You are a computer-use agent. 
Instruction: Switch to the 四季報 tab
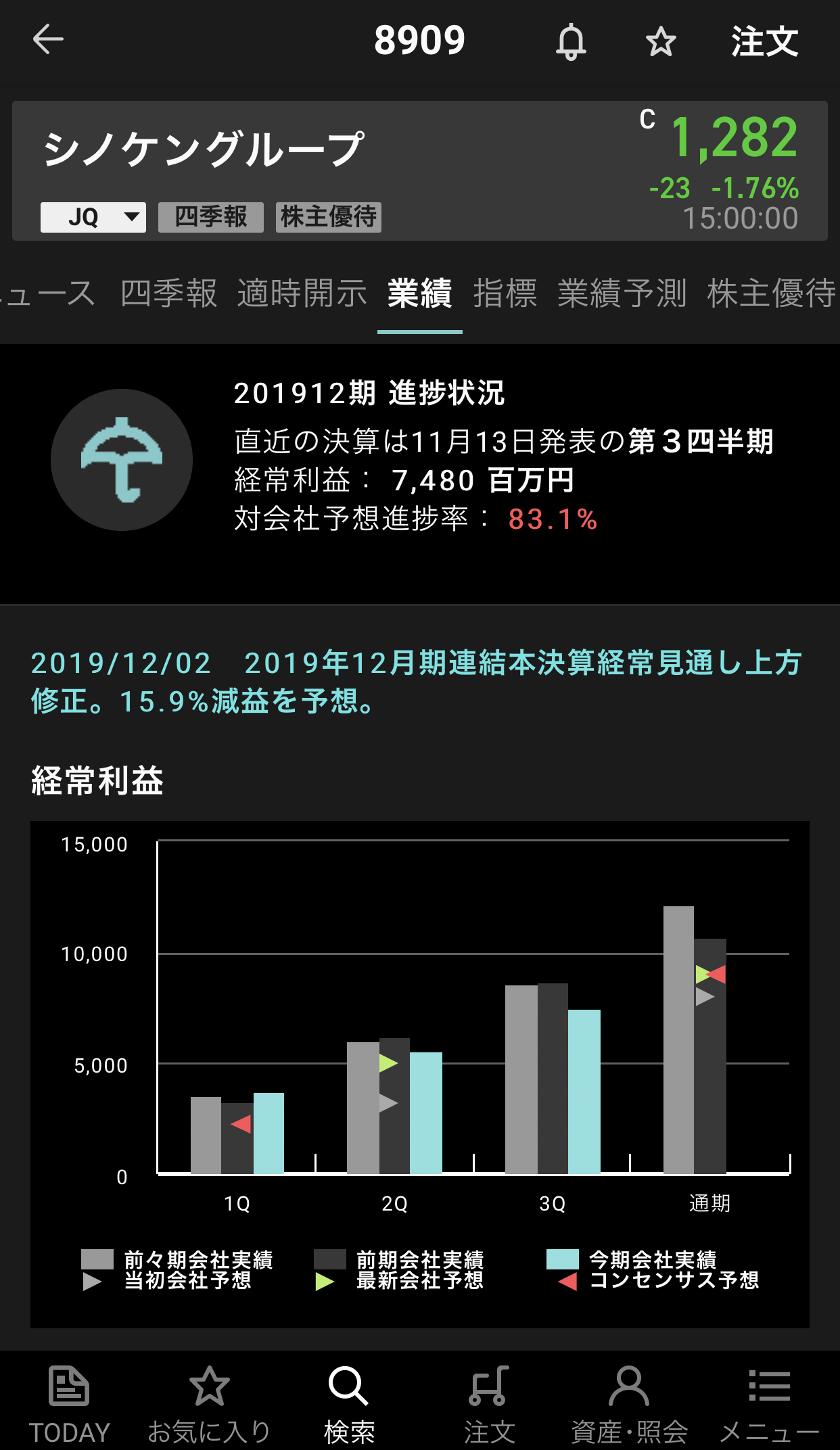coord(168,294)
